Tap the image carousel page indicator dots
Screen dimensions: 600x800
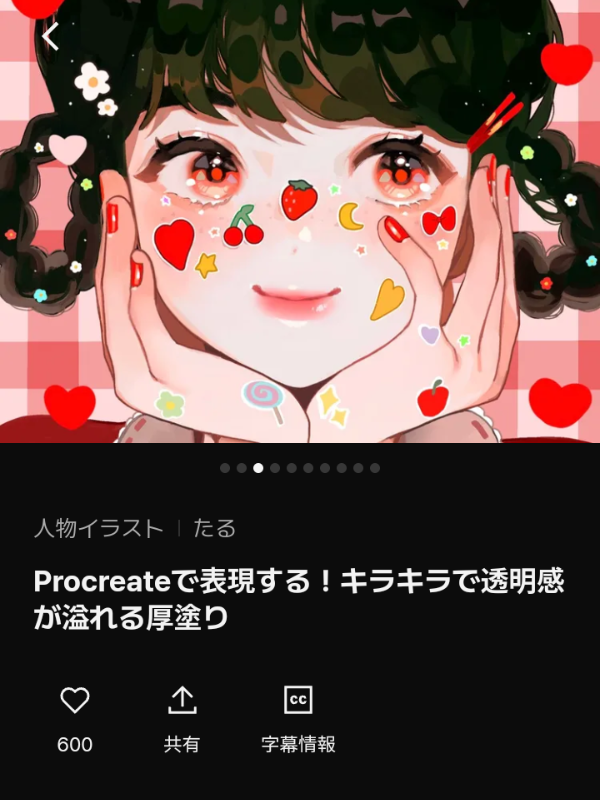pyautogui.click(x=300, y=468)
